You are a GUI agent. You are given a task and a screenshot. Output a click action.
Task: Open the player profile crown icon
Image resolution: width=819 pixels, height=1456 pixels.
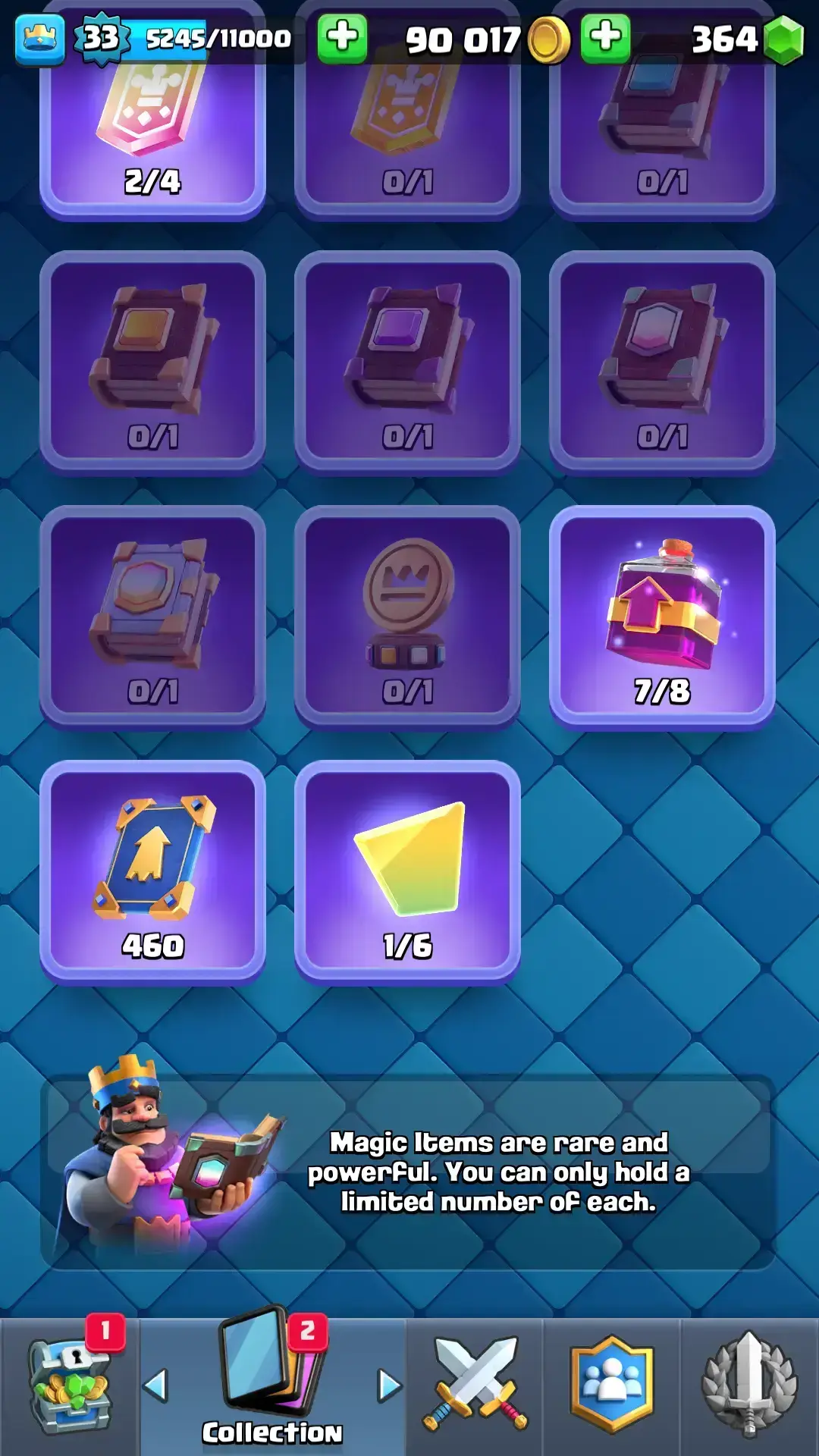click(39, 38)
